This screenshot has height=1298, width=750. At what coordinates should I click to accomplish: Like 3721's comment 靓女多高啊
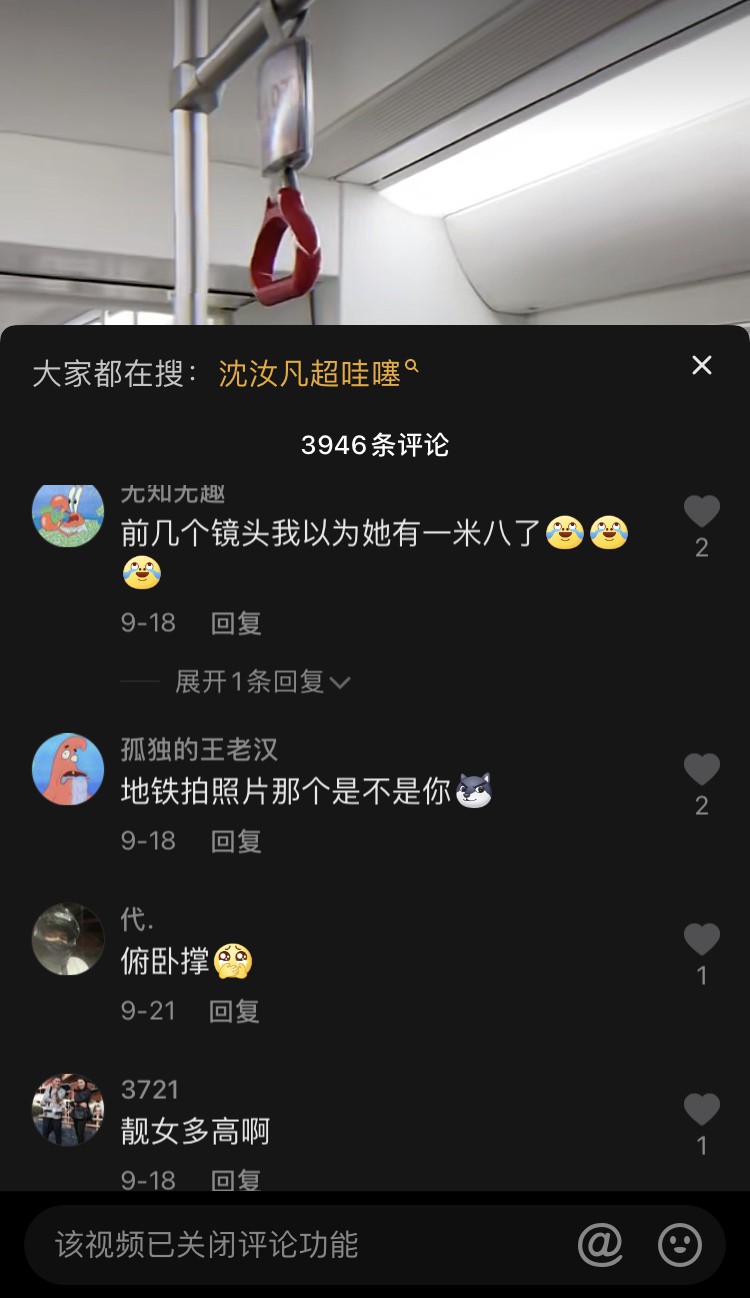tap(701, 1110)
